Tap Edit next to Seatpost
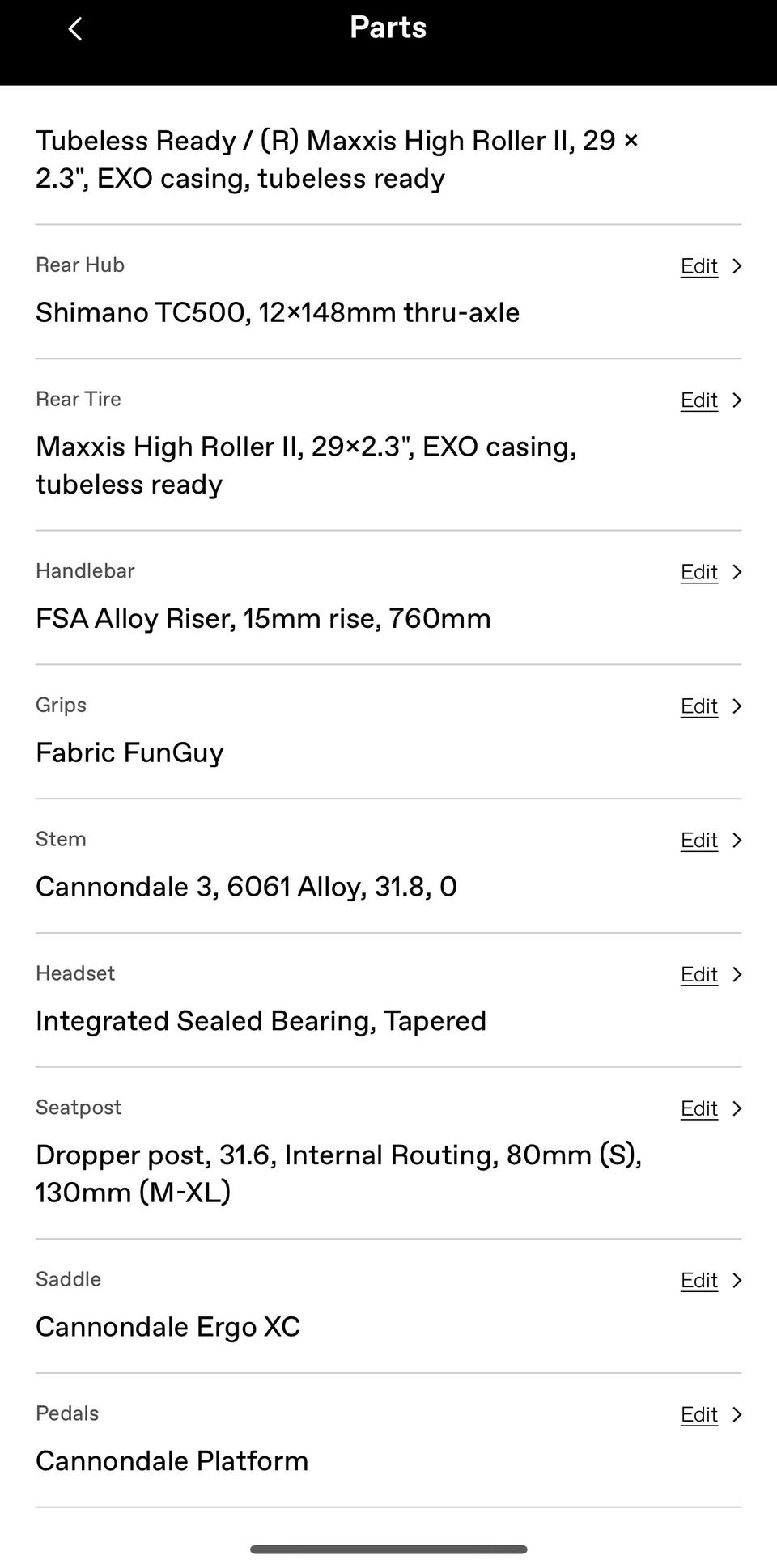 pyautogui.click(x=699, y=1109)
